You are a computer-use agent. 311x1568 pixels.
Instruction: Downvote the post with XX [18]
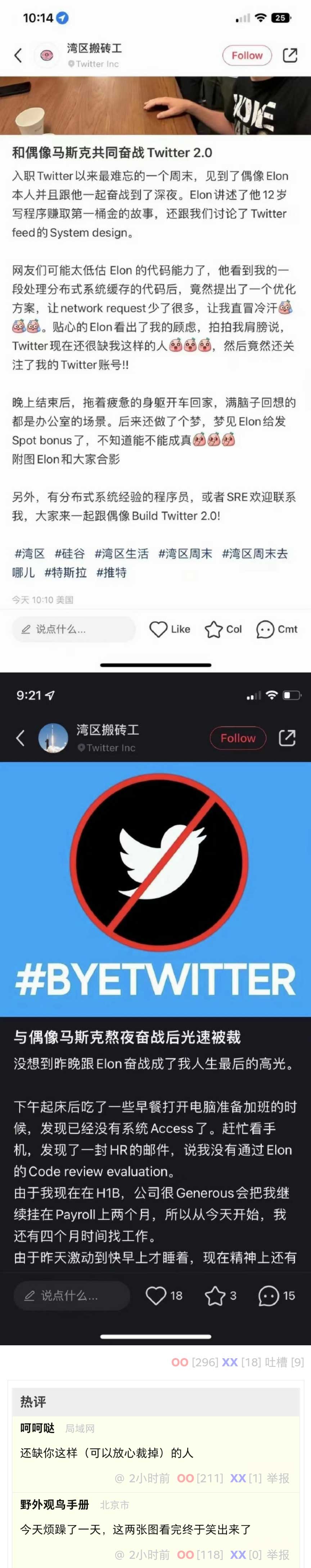tap(229, 1361)
